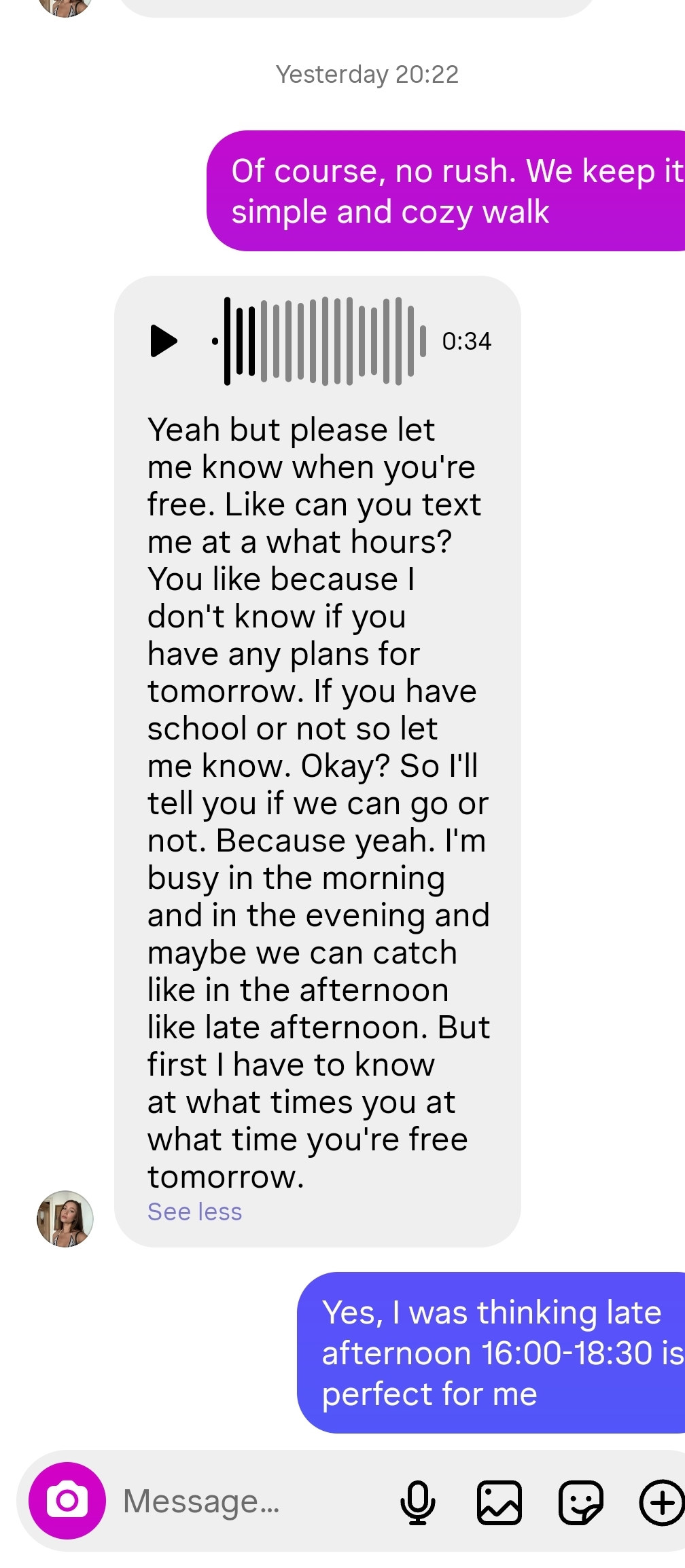Seek within the voice message waveform
Image resolution: width=685 pixels, height=1568 pixels.
[319, 341]
